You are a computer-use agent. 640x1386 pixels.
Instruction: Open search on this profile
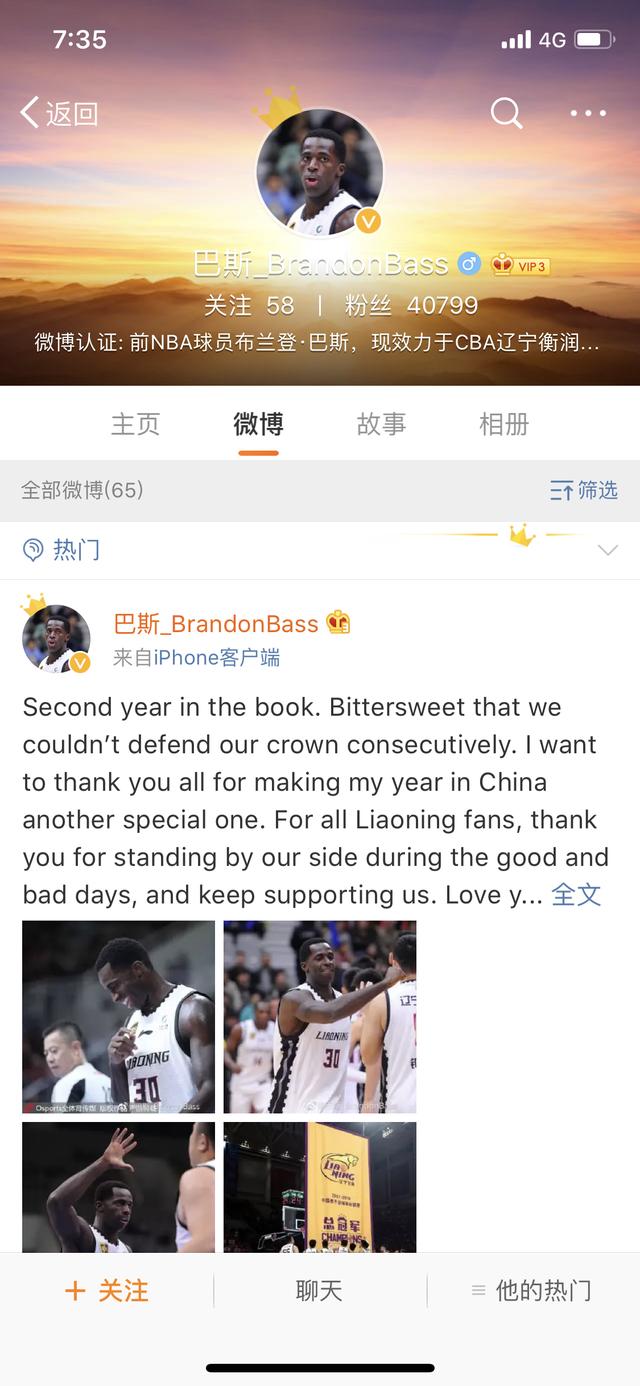click(506, 113)
